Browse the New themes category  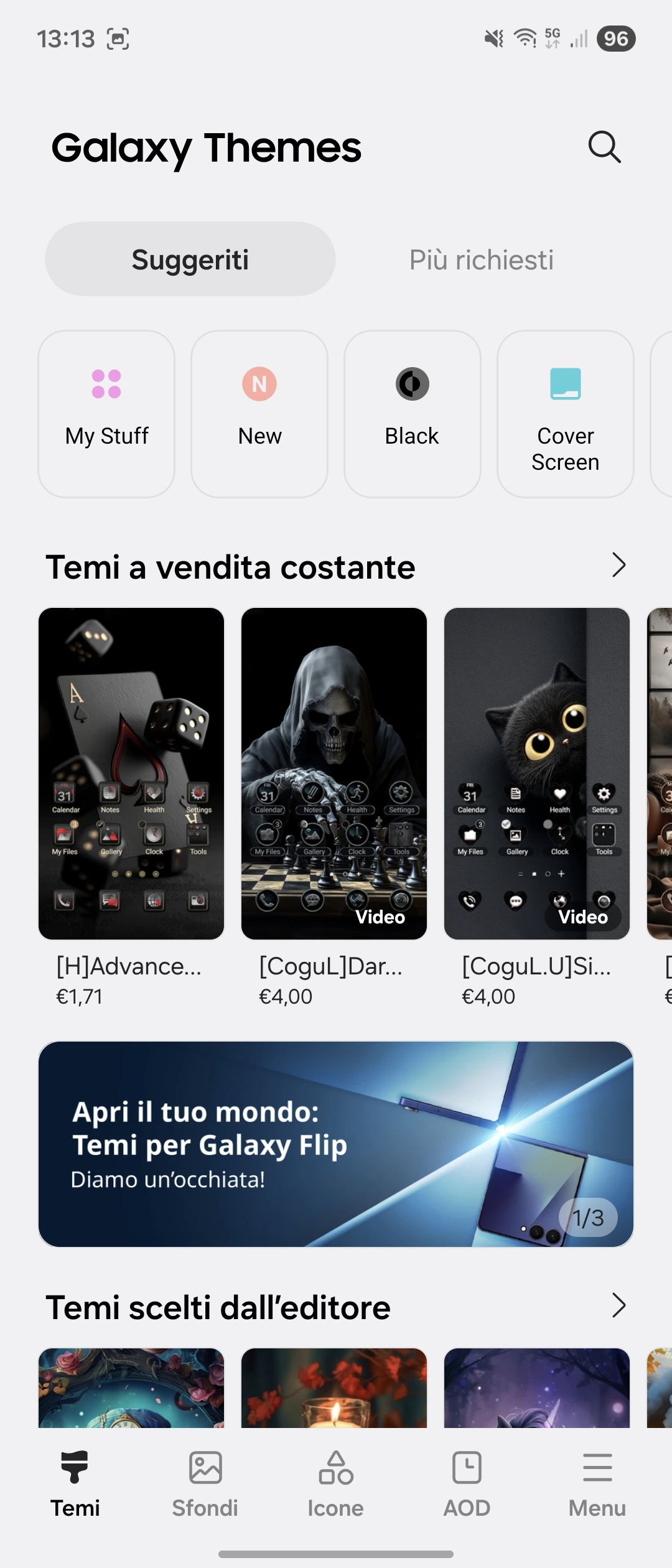[259, 414]
